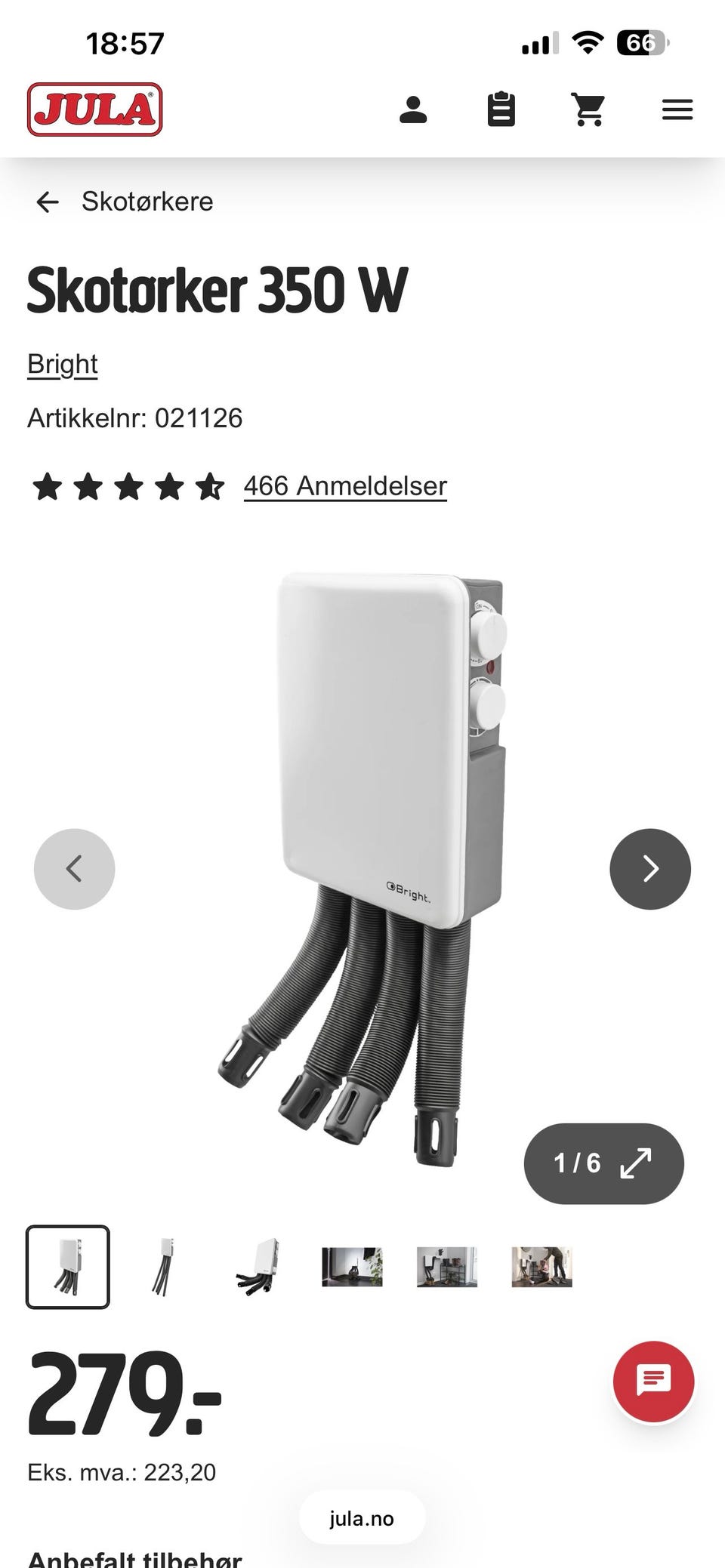Open the Bright brand link
The height and width of the screenshot is (1568, 725).
(x=63, y=364)
